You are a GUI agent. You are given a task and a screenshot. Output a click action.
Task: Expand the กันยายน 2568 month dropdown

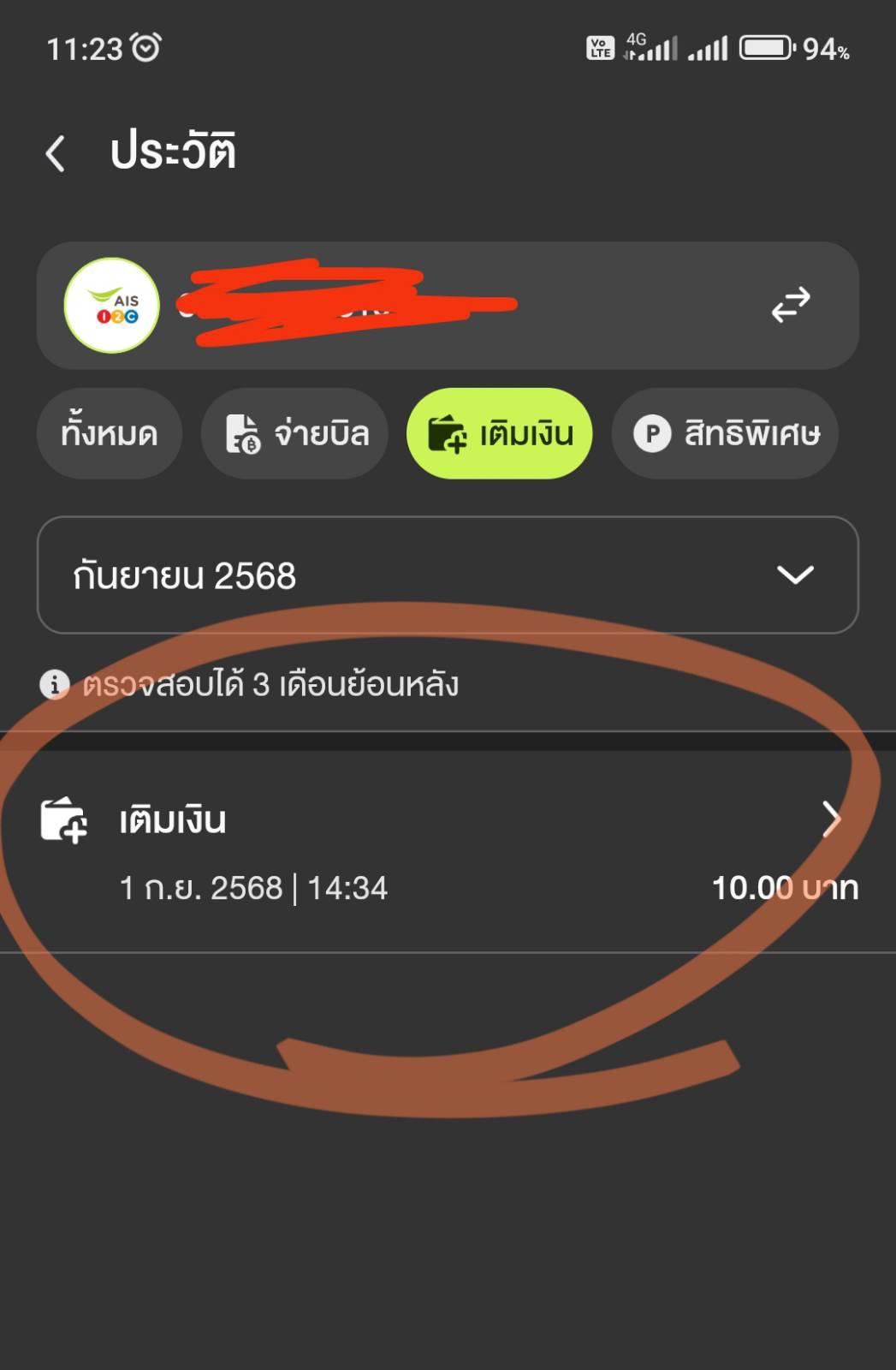pyautogui.click(x=448, y=575)
